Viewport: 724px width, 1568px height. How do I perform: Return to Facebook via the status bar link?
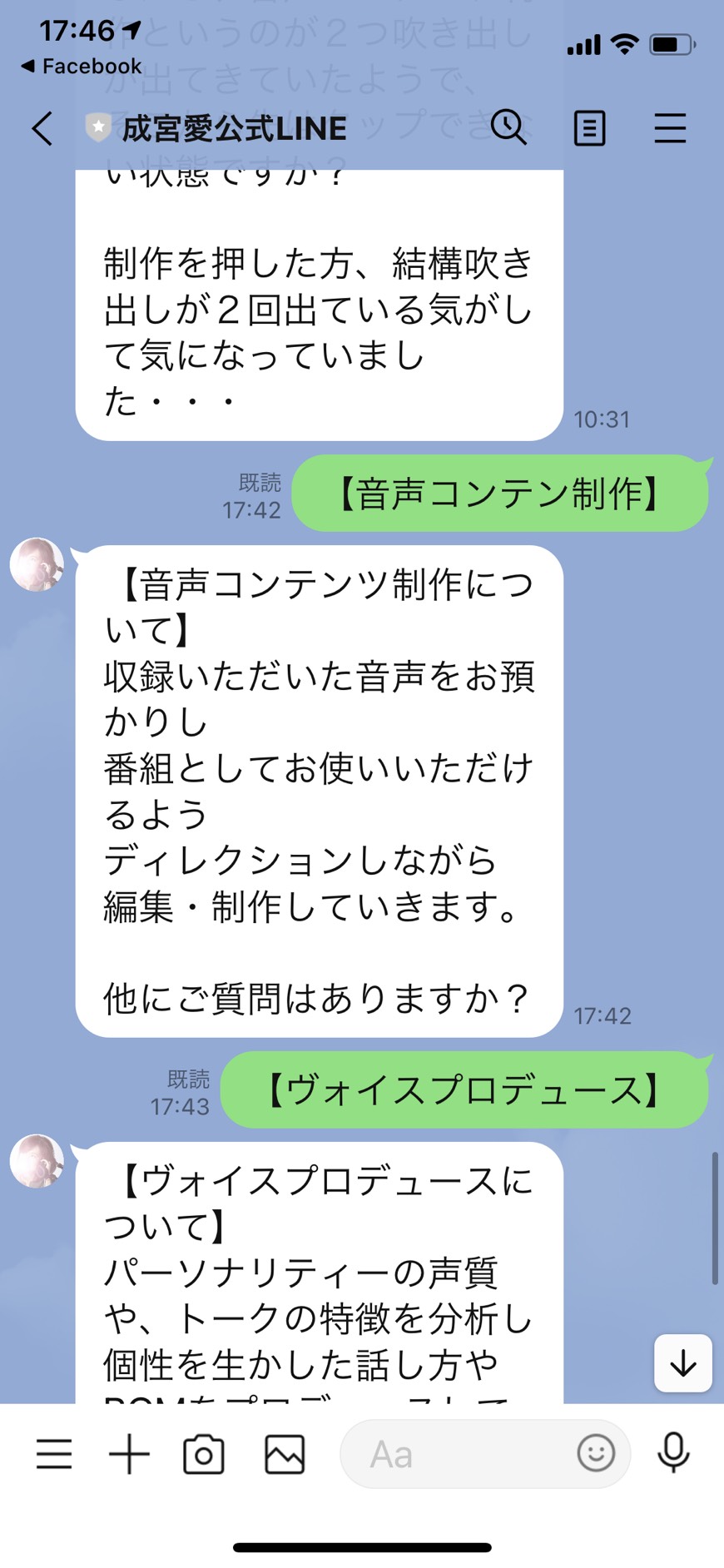(81, 66)
